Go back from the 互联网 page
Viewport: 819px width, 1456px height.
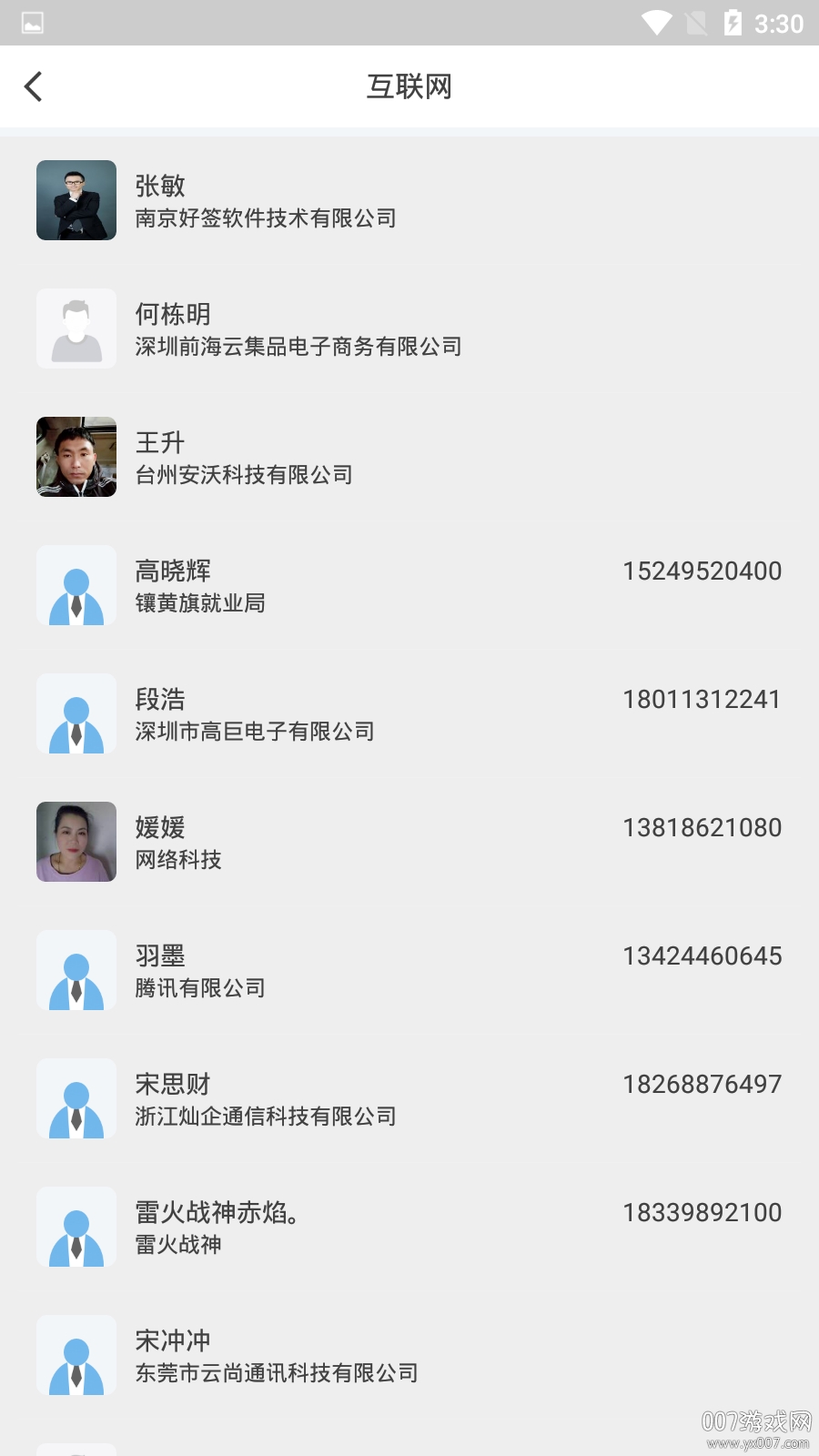34,87
